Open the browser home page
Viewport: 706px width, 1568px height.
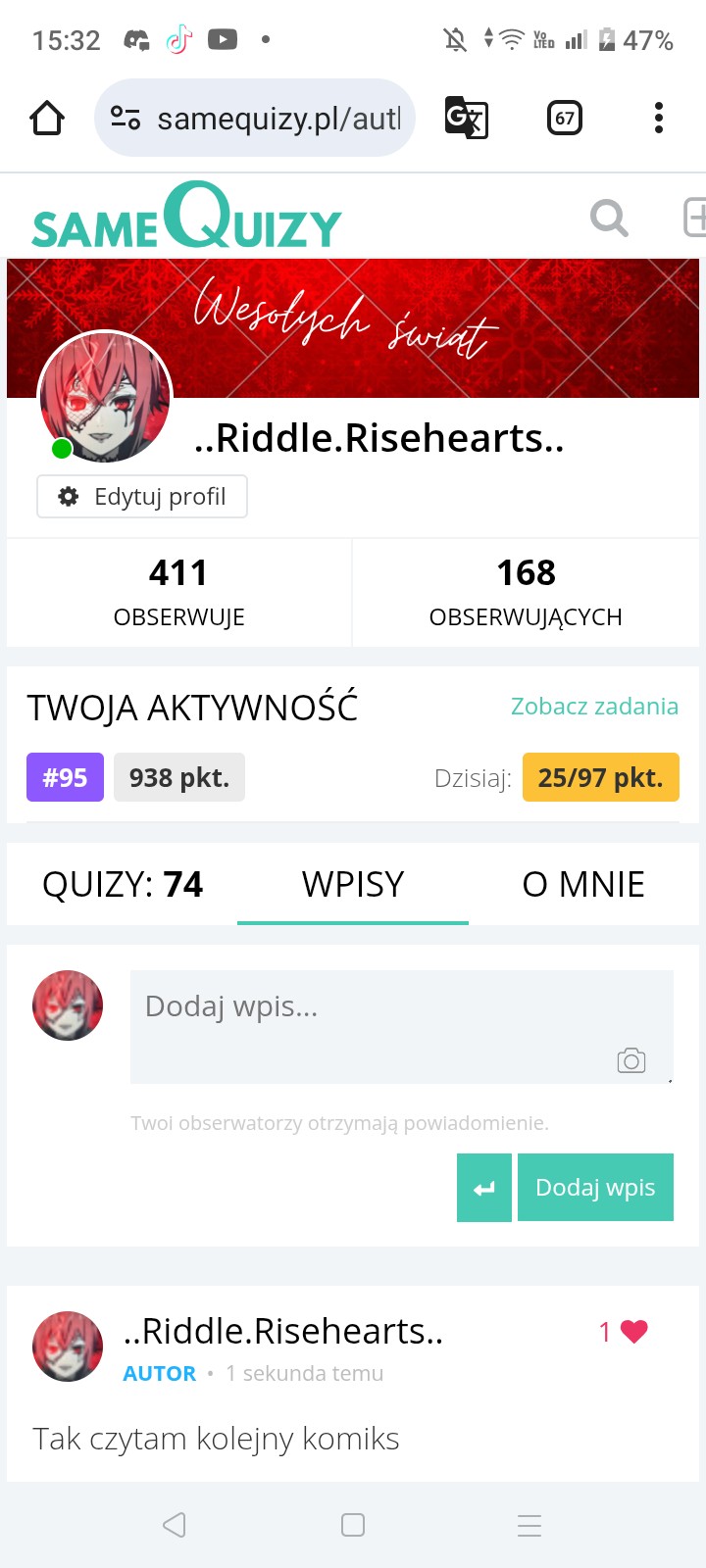click(x=47, y=119)
